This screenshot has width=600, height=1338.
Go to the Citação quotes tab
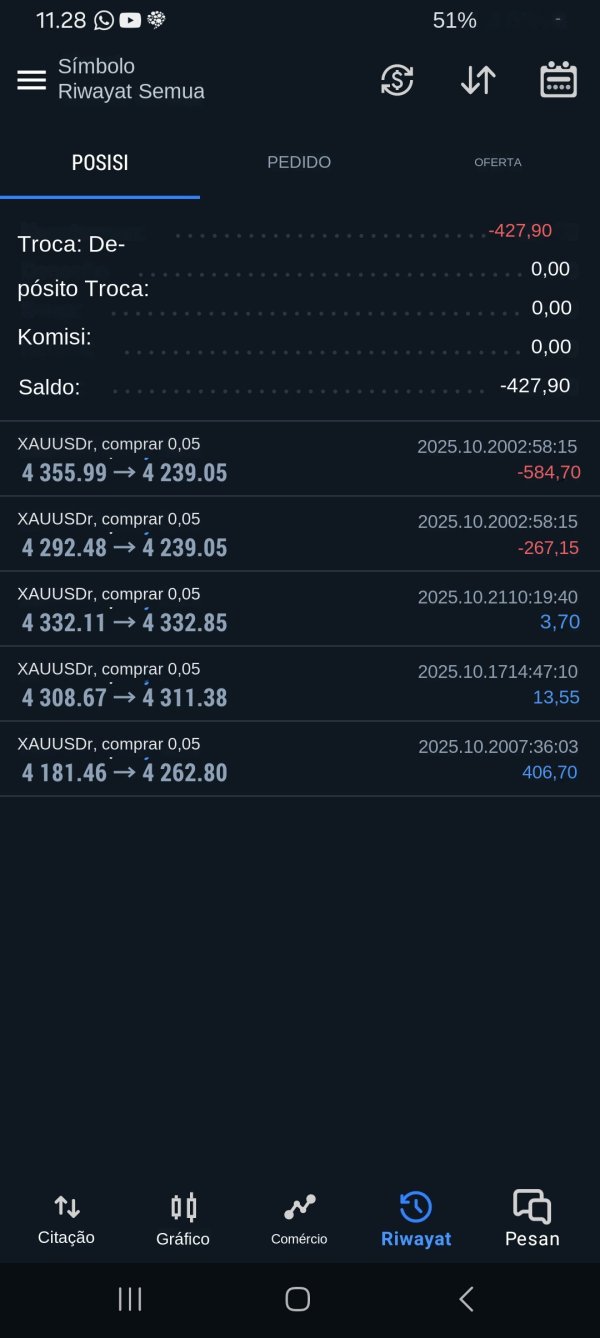(66, 1220)
